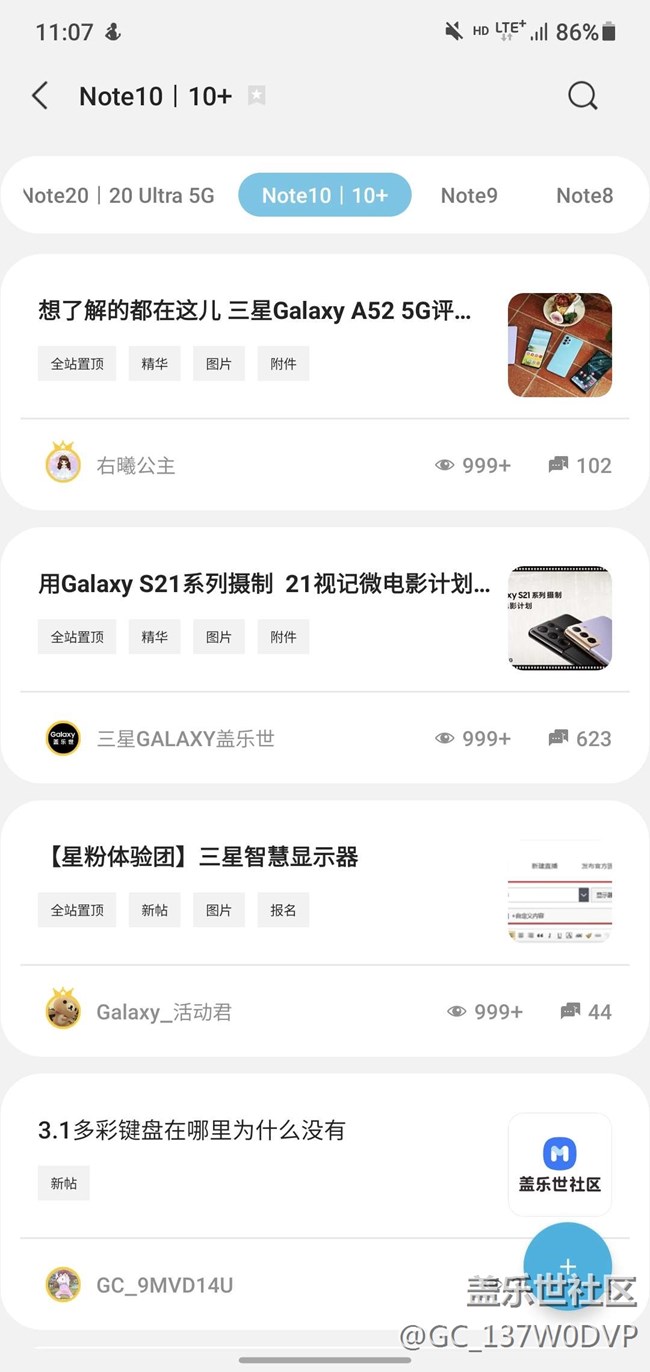Open the search magnifier icon
The width and height of the screenshot is (650, 1372).
582,96
